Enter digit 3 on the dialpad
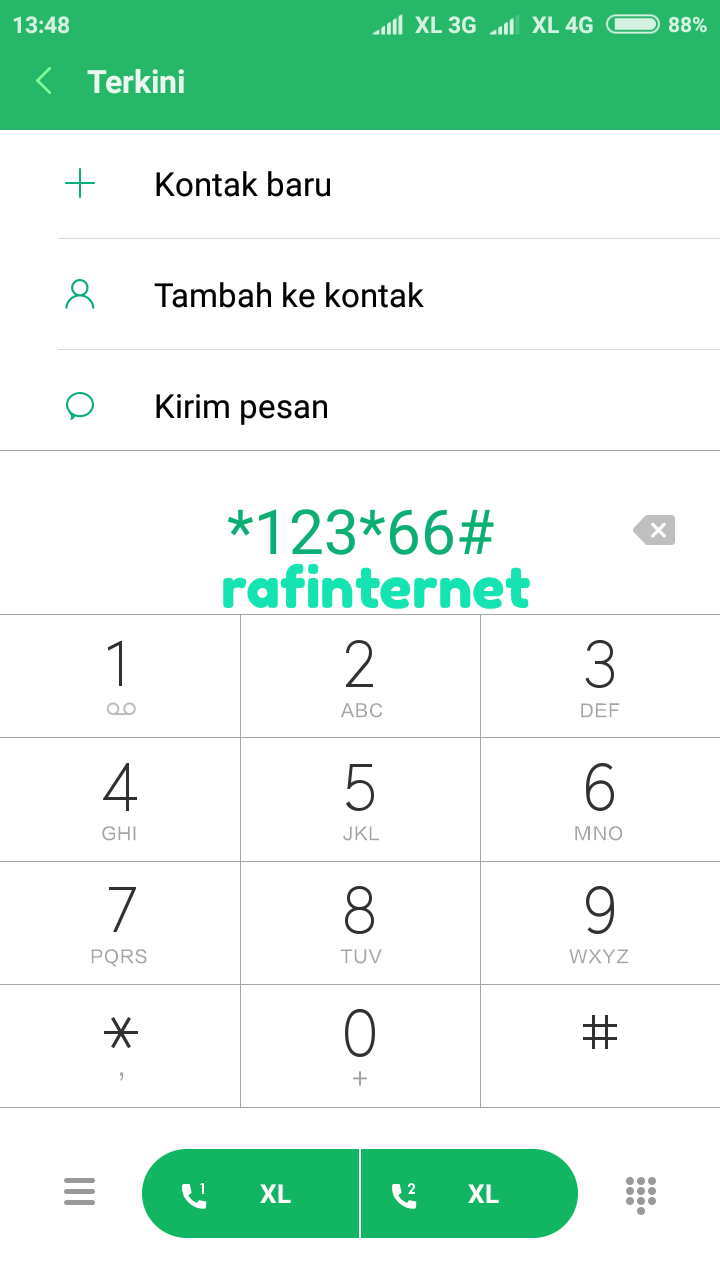 600,676
